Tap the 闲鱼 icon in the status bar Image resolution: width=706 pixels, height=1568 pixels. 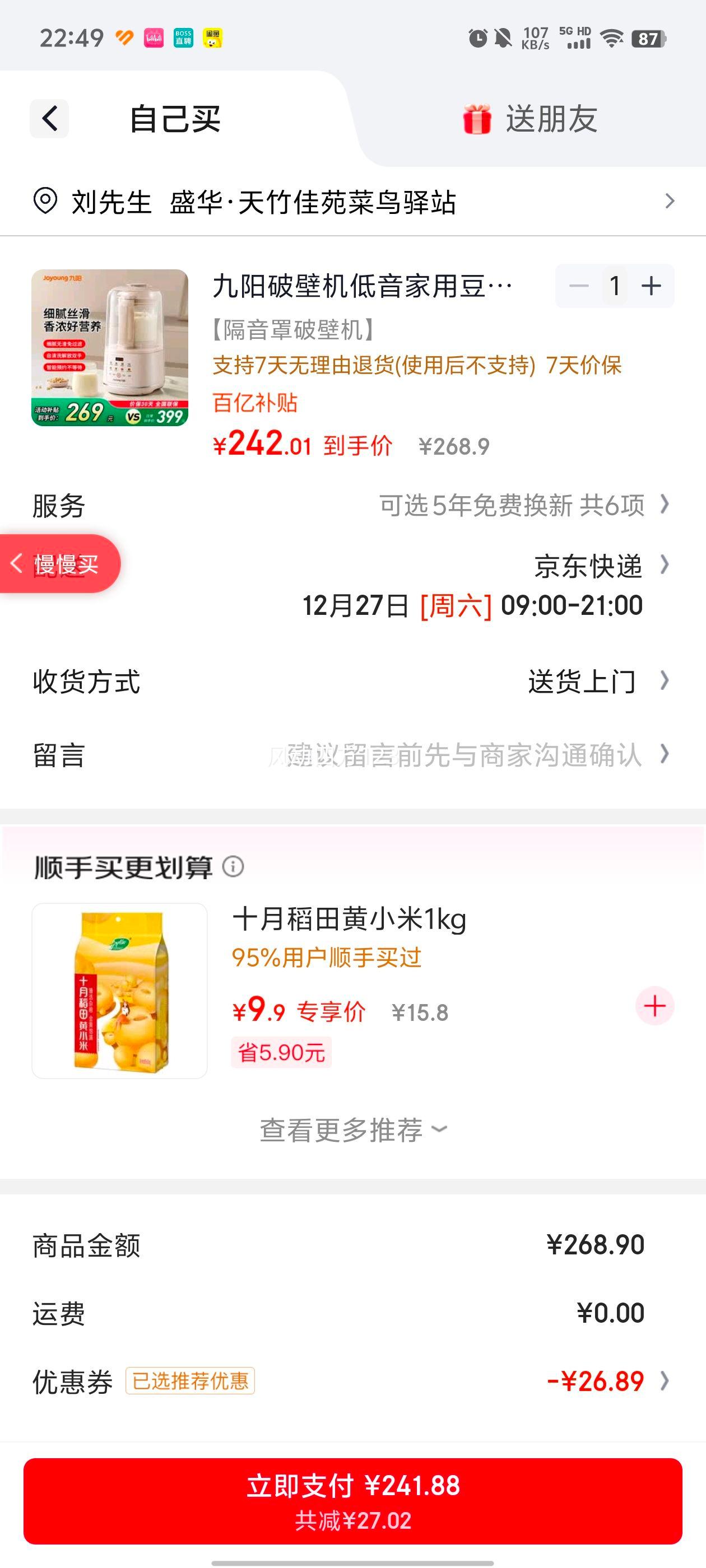coord(215,38)
